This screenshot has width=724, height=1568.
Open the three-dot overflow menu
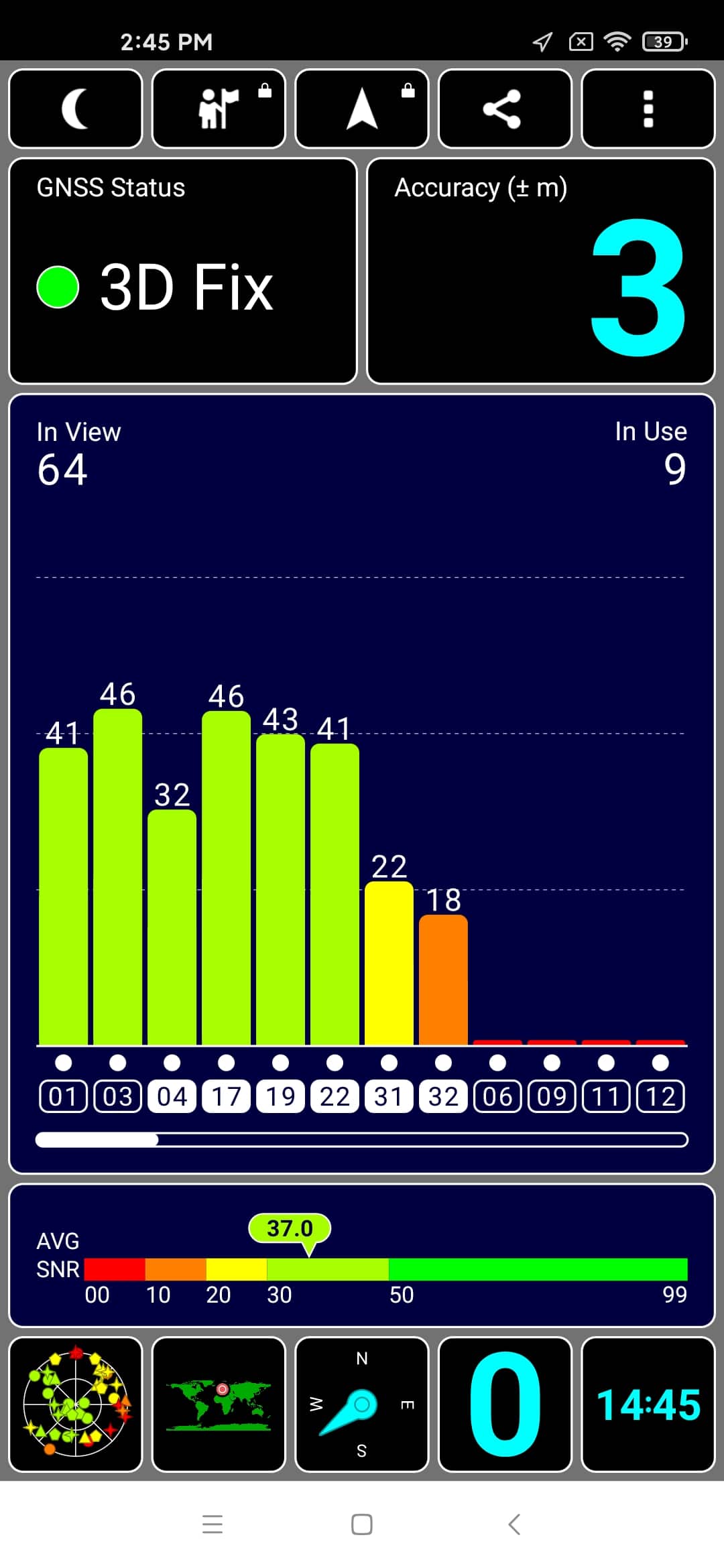[648, 109]
